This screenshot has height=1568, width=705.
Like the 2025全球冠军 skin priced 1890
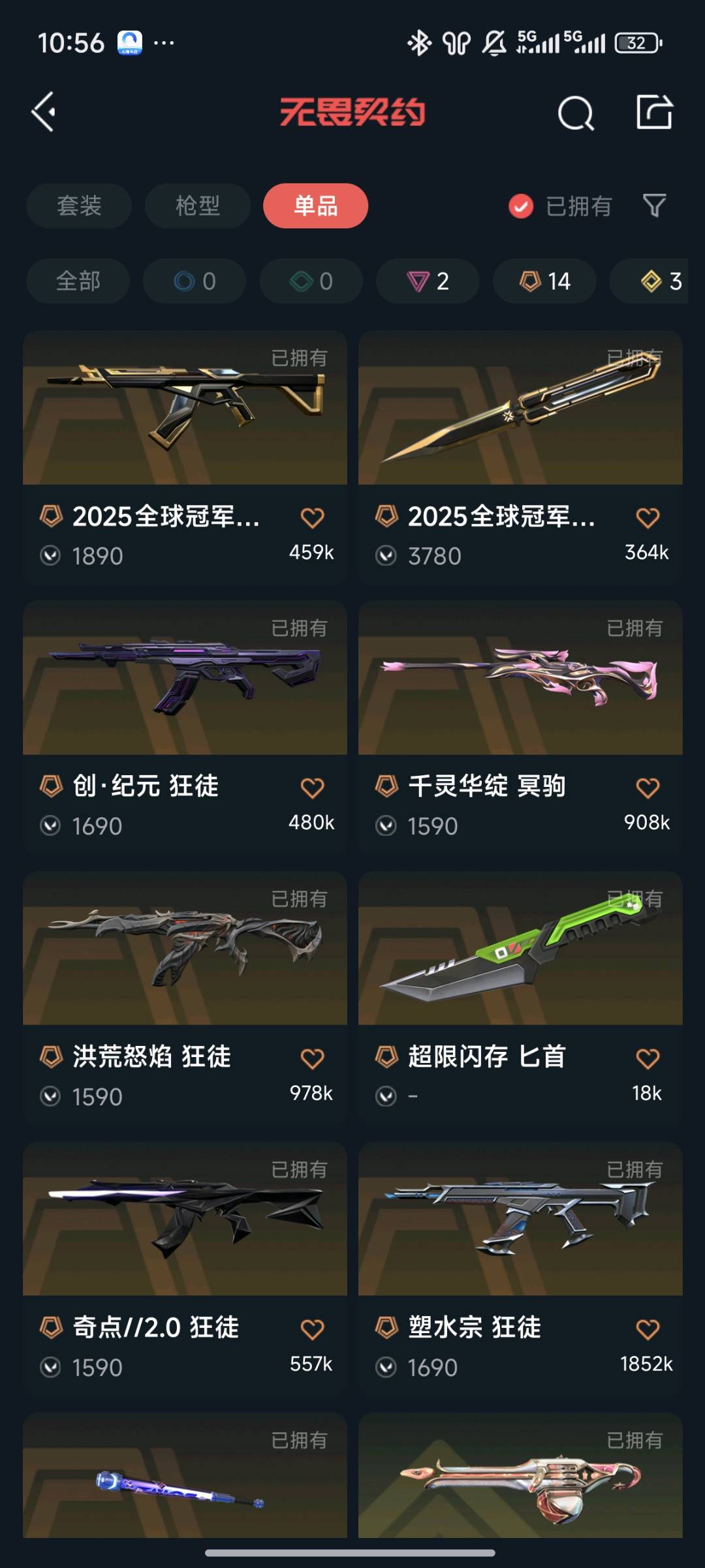pos(312,518)
